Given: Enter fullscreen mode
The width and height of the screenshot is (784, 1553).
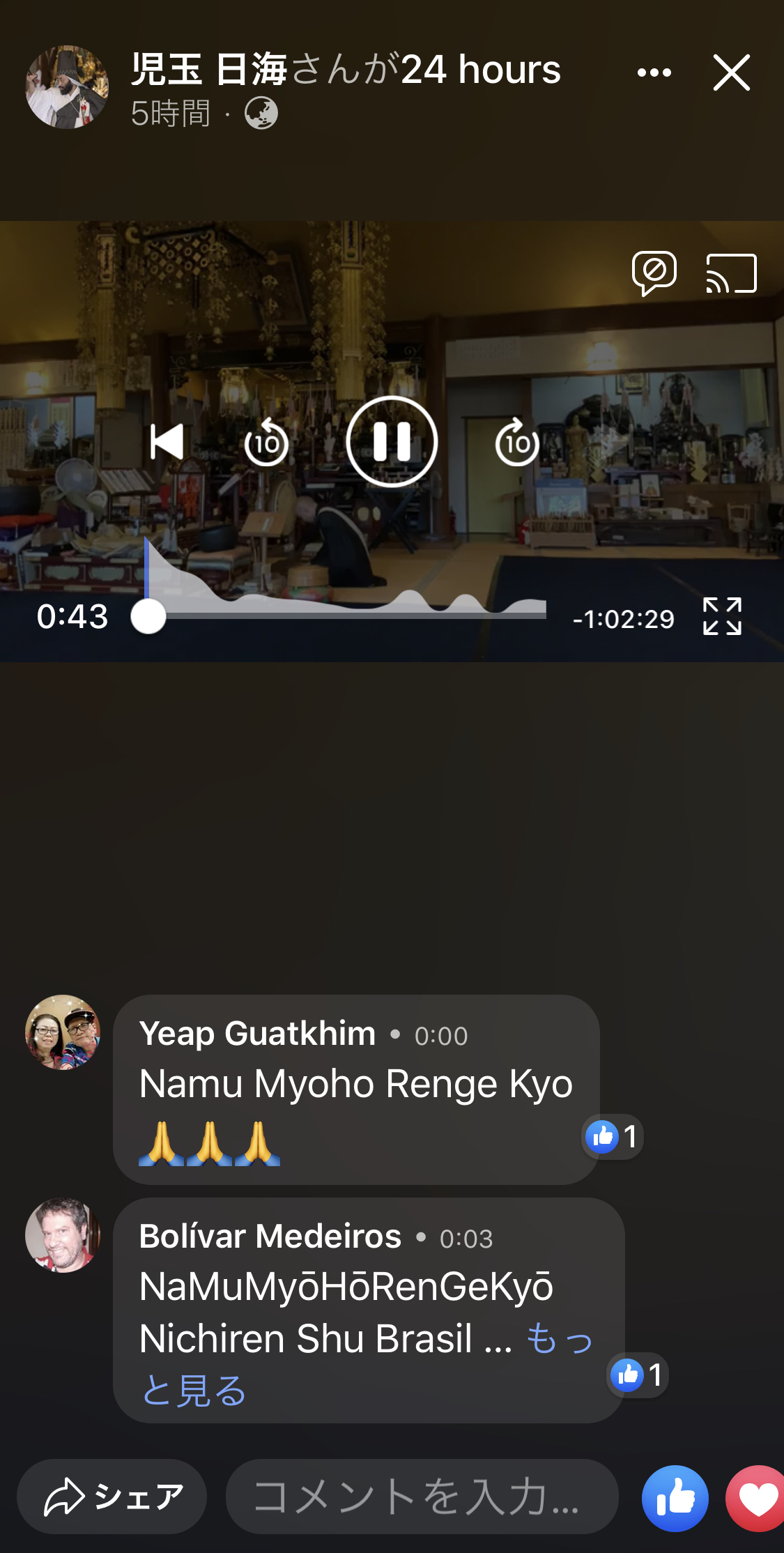Looking at the screenshot, I should coord(722,617).
